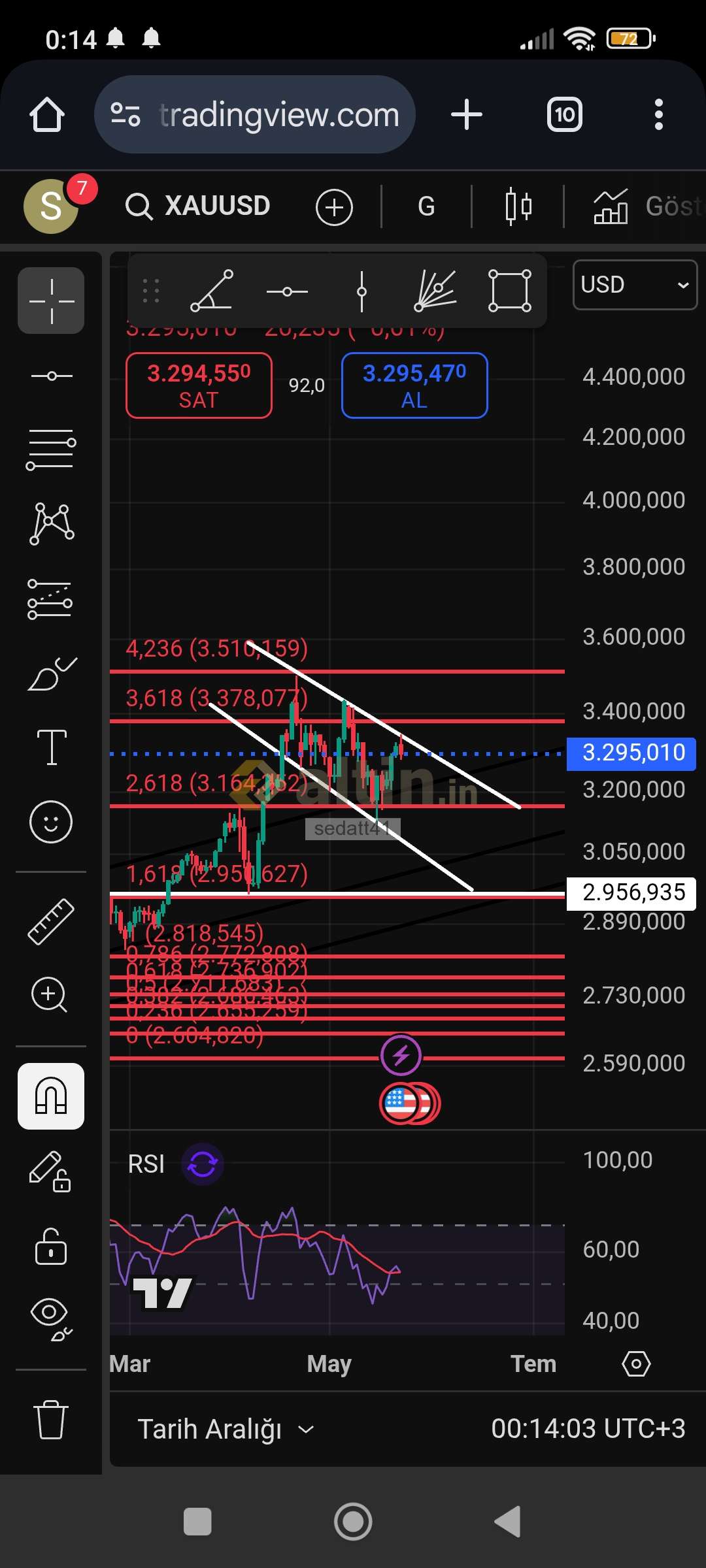Select the text drawing tool
Viewport: 706px width, 1568px height.
coord(52,747)
